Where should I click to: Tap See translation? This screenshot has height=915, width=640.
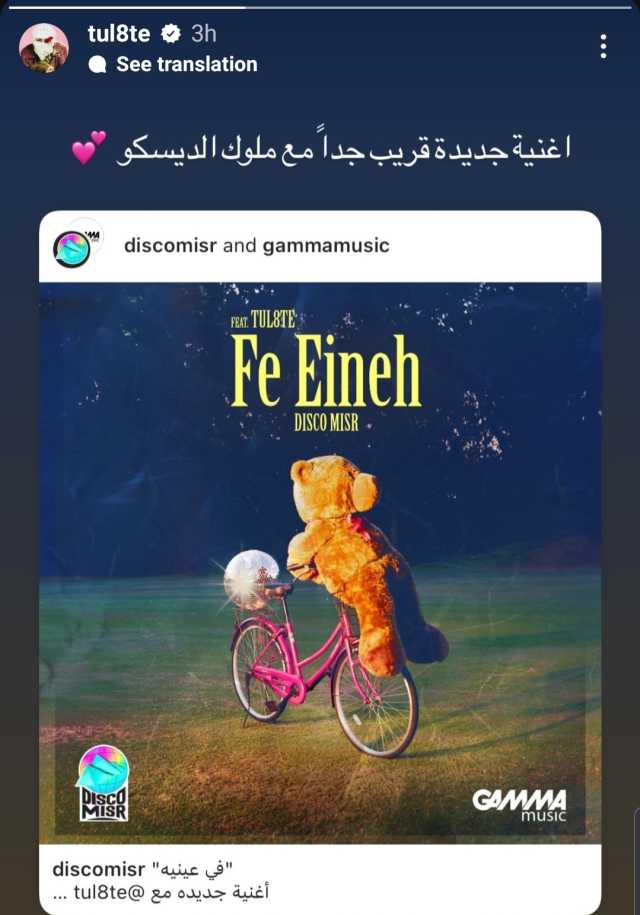pos(186,64)
